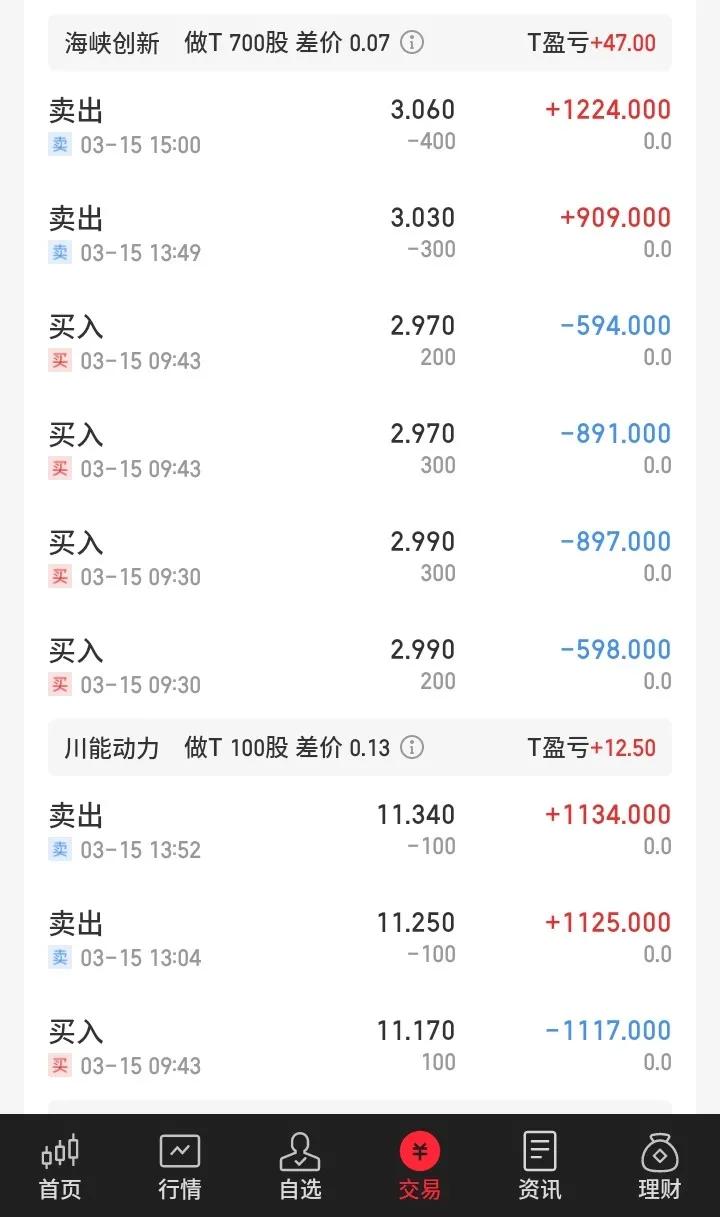Open the 行情 tab
The height and width of the screenshot is (1217, 720).
180,1166
